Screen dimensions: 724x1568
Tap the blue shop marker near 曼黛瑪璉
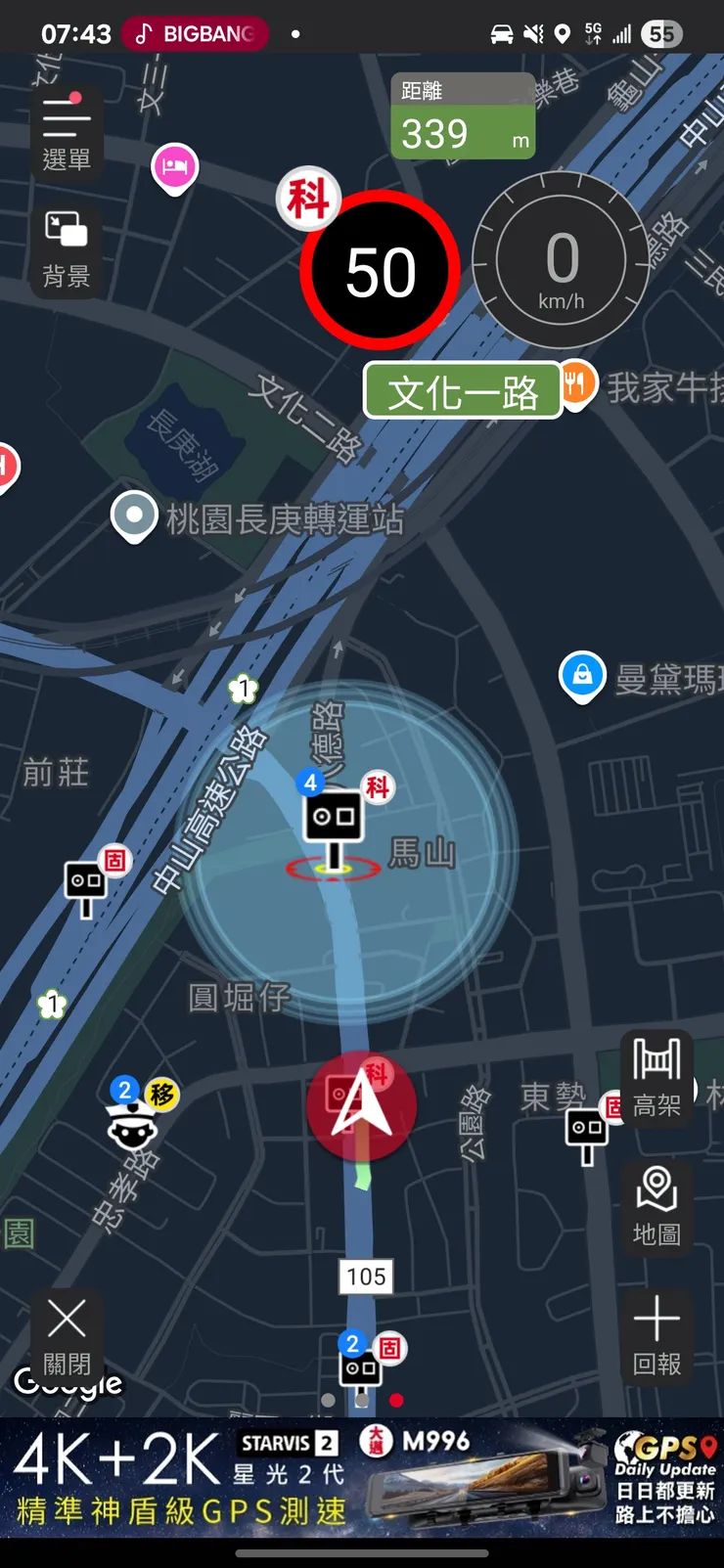[x=582, y=677]
